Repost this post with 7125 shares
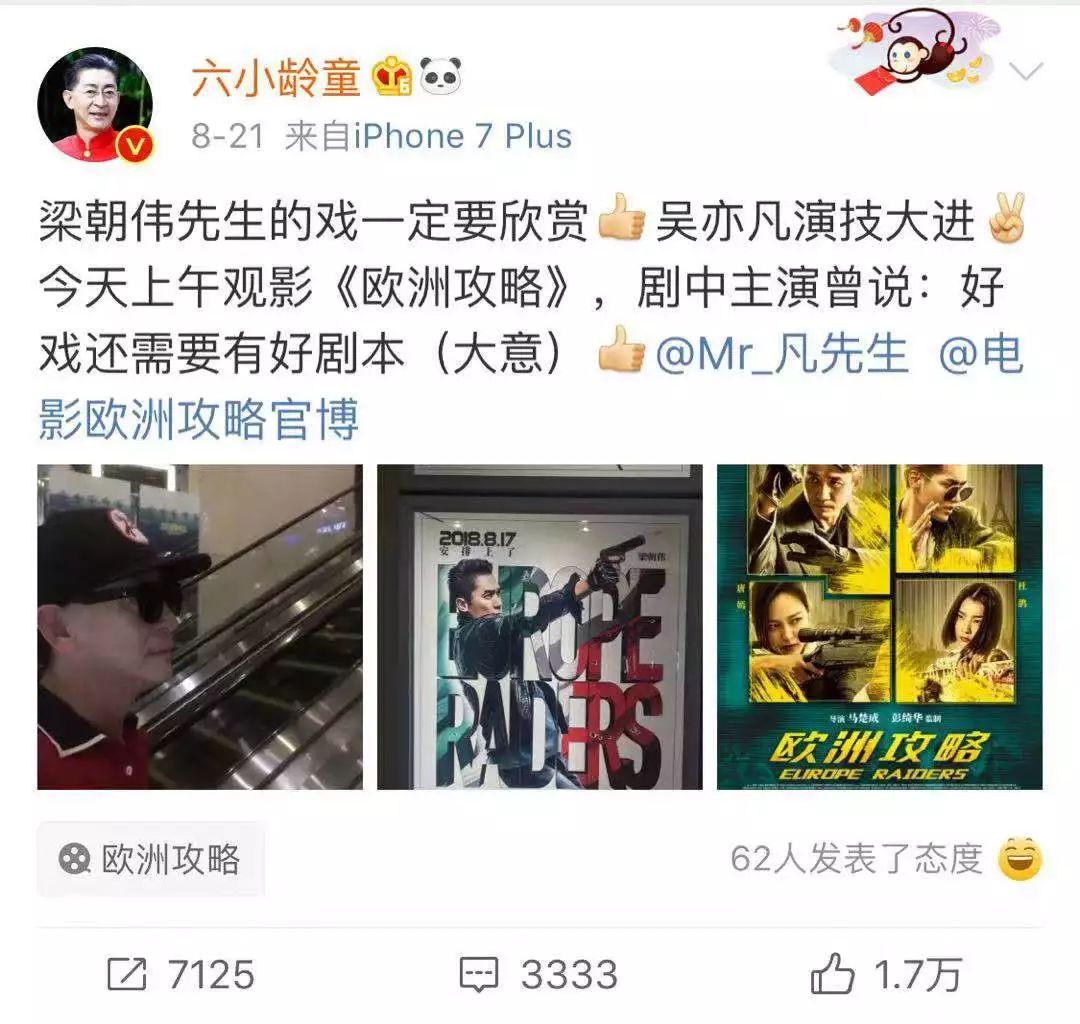The image size is (1080, 1024). (181, 975)
